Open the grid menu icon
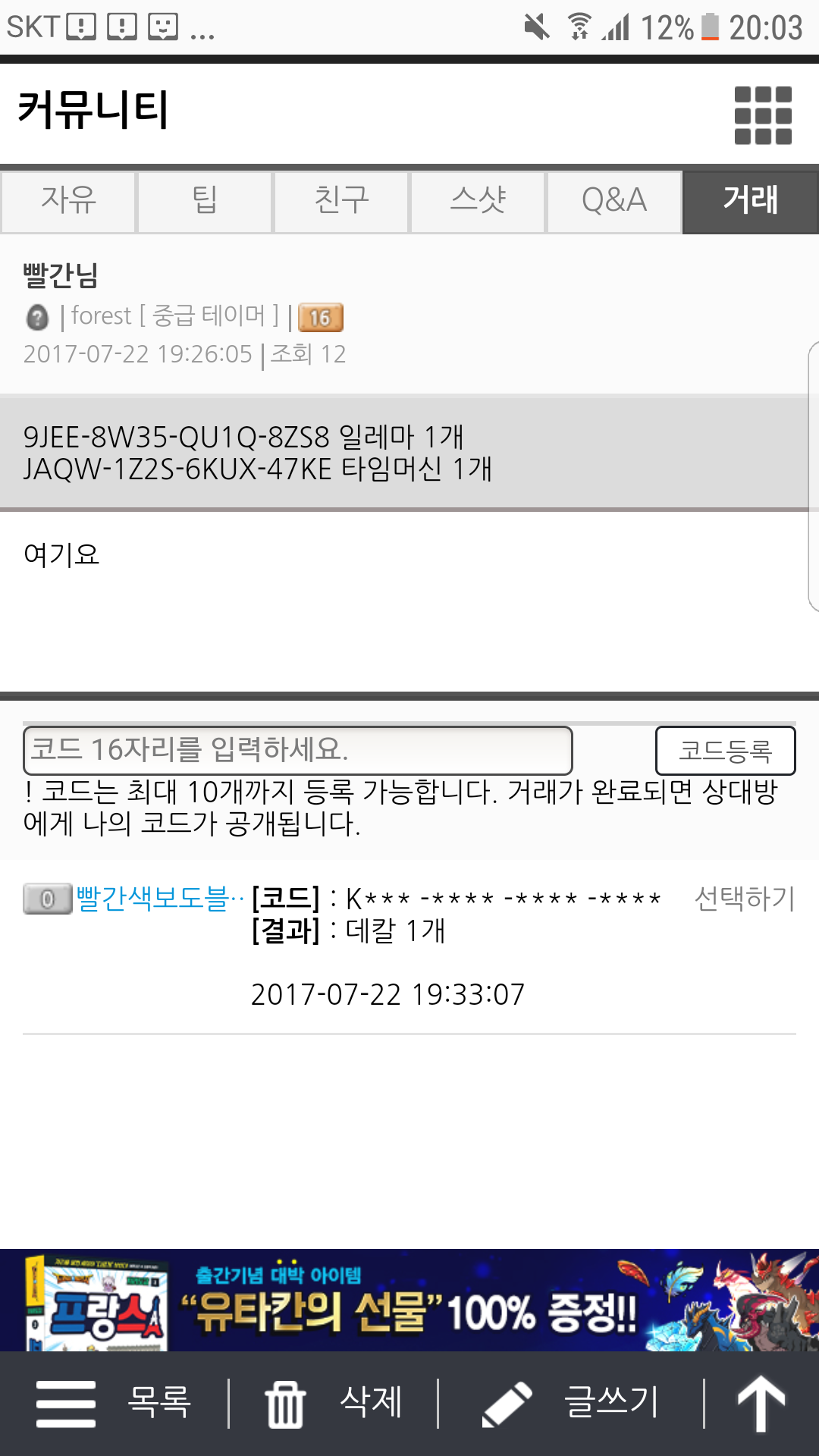 click(763, 115)
